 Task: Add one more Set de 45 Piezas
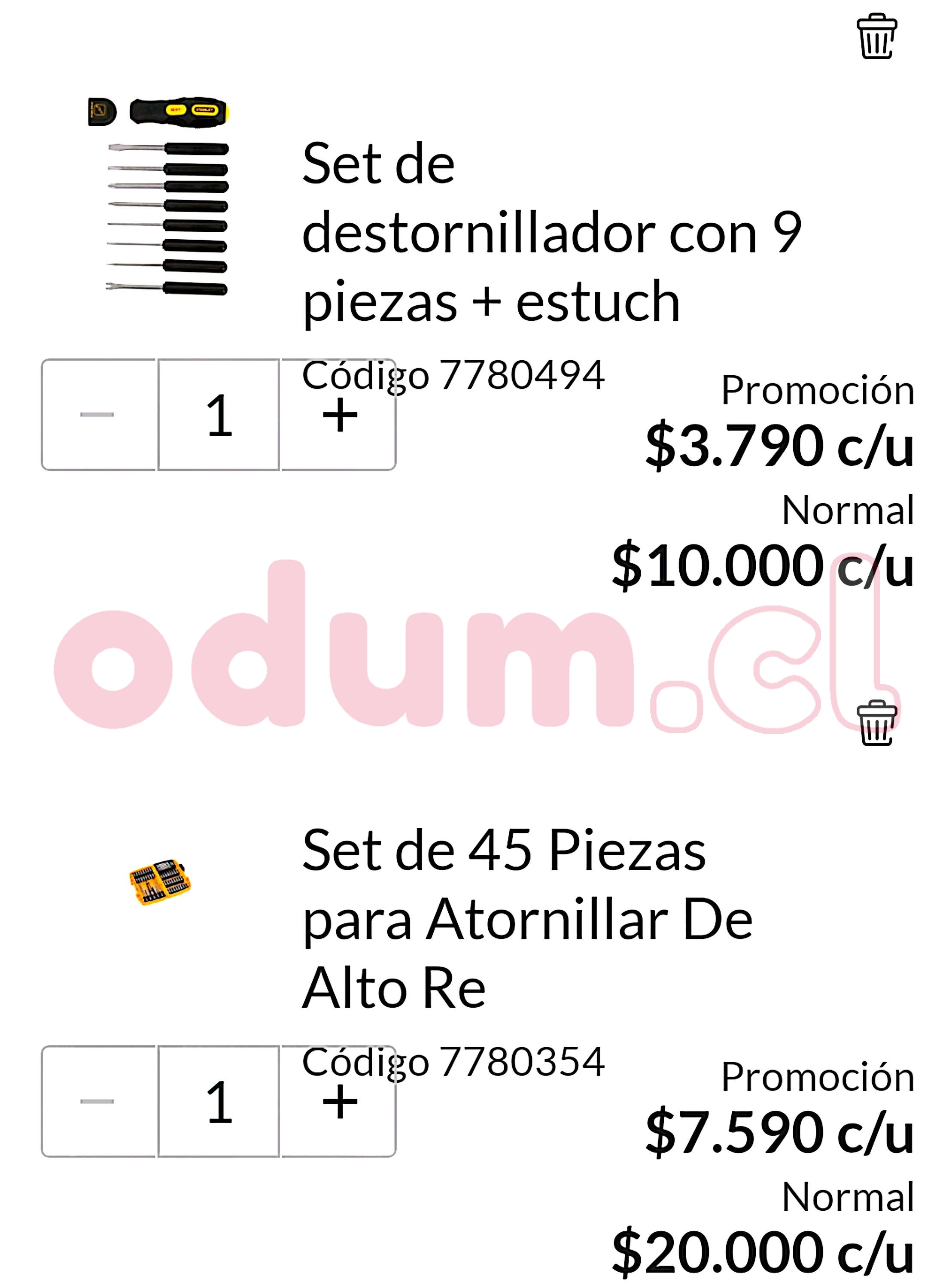pyautogui.click(x=339, y=1101)
